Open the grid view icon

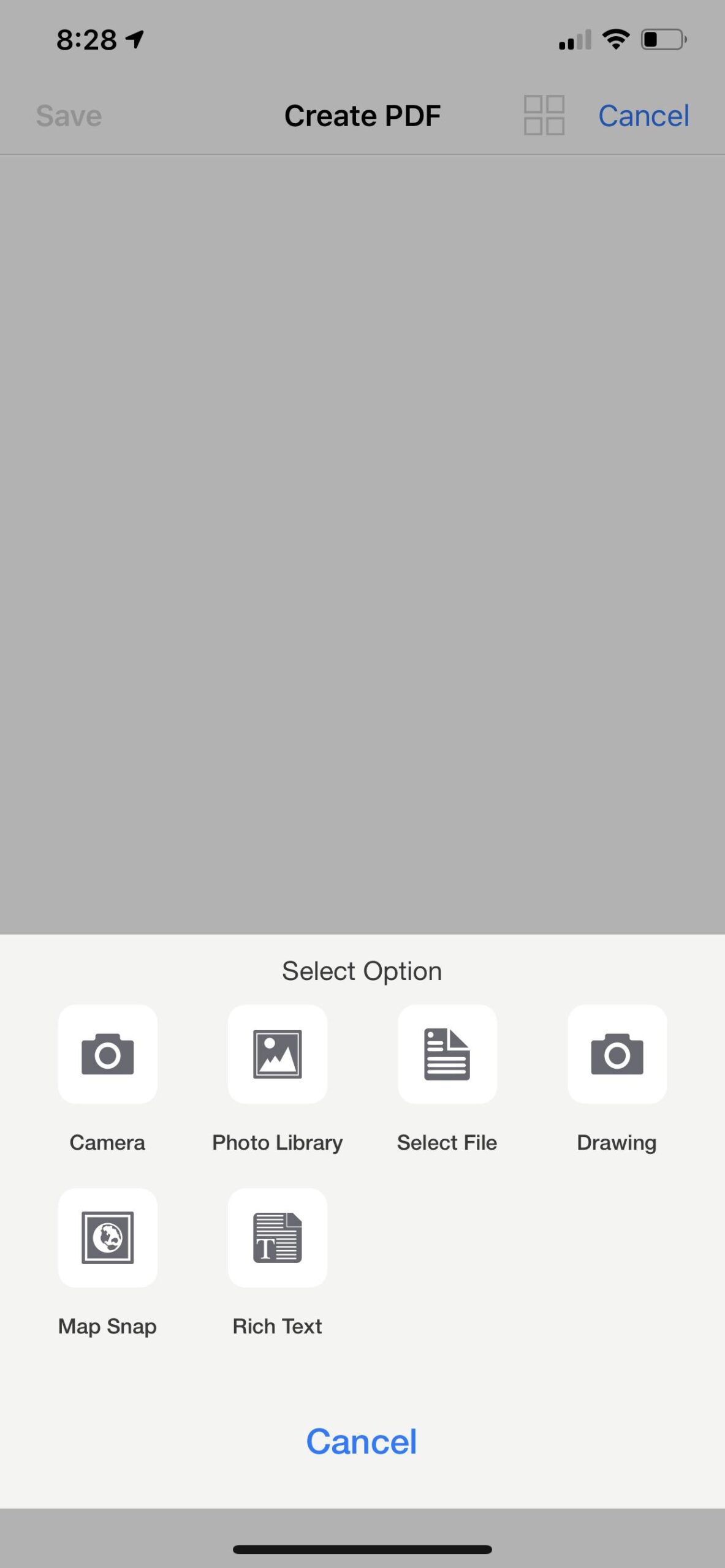[x=544, y=115]
